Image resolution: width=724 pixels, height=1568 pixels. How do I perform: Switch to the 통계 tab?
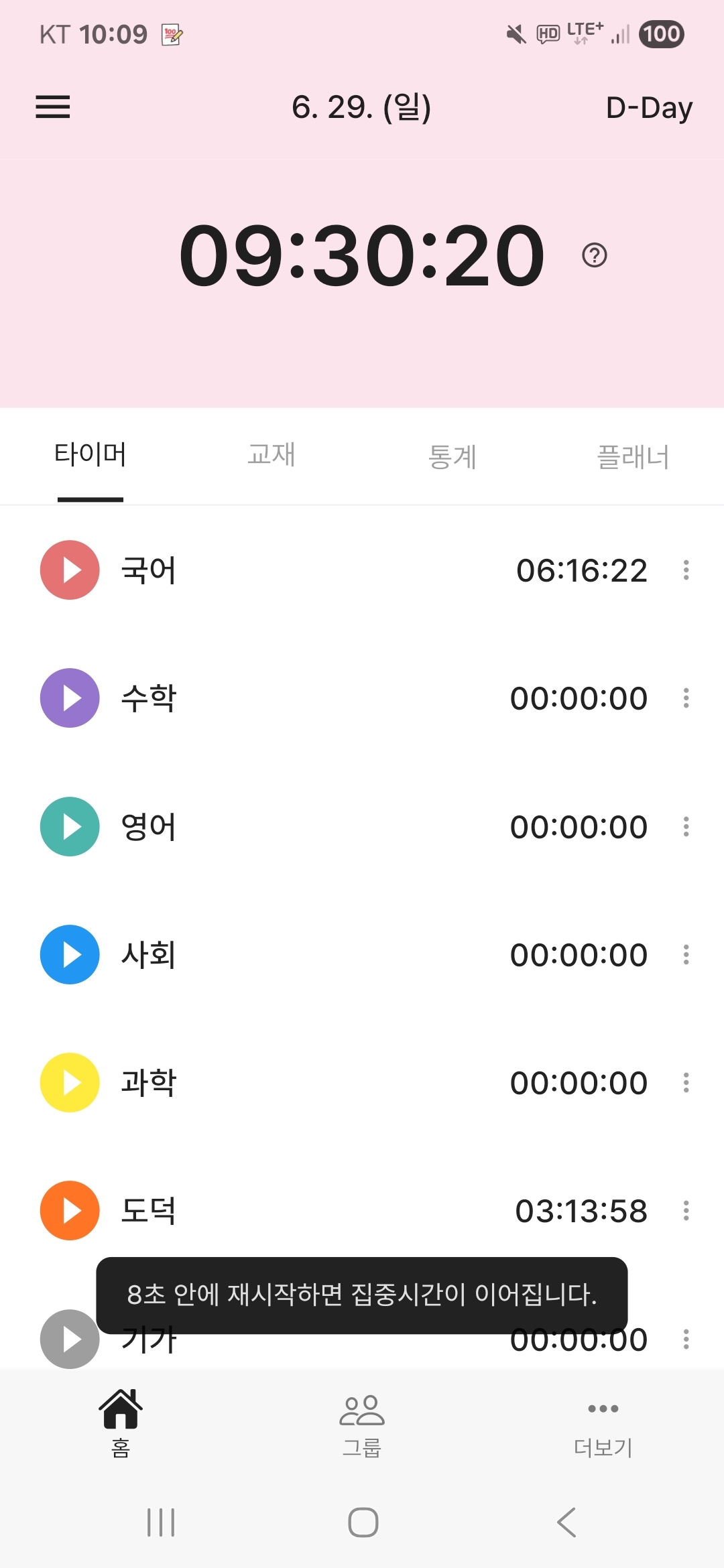452,457
